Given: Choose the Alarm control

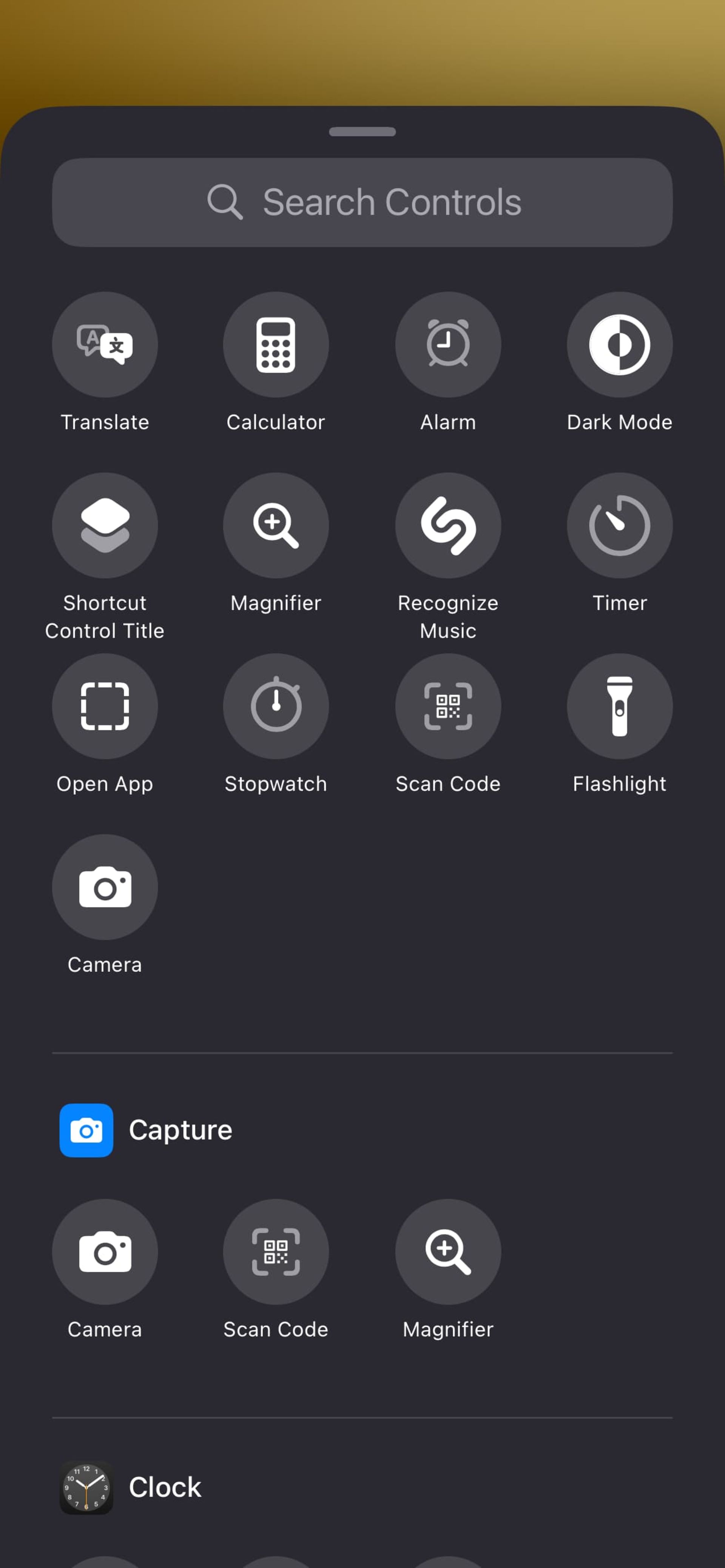Looking at the screenshot, I should coord(448,345).
